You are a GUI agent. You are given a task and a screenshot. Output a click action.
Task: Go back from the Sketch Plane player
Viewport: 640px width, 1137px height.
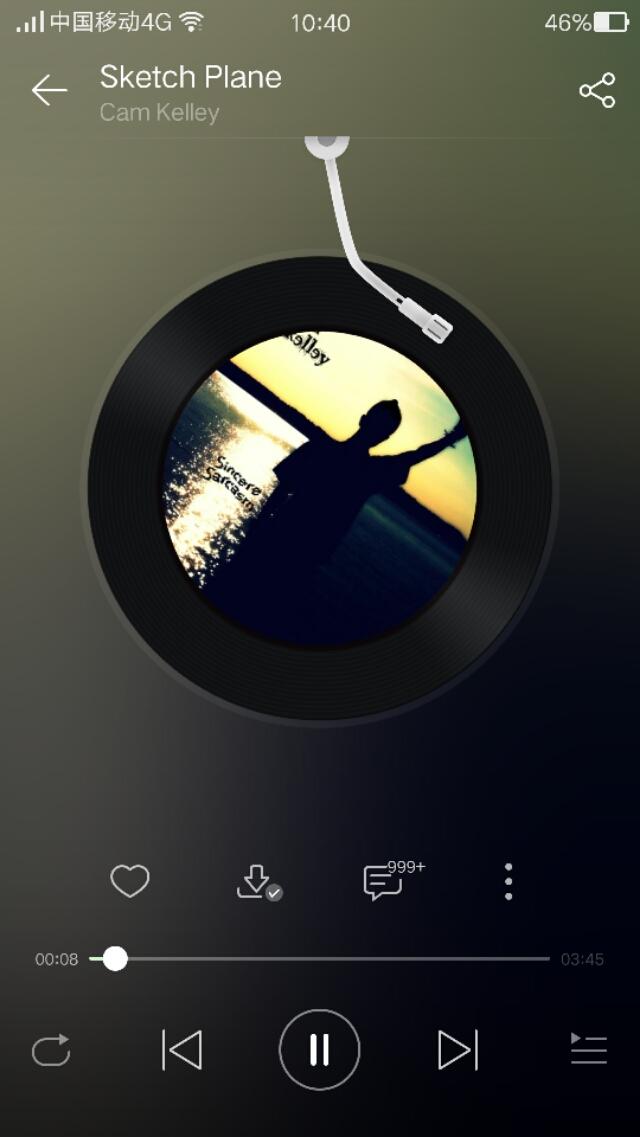tap(49, 91)
